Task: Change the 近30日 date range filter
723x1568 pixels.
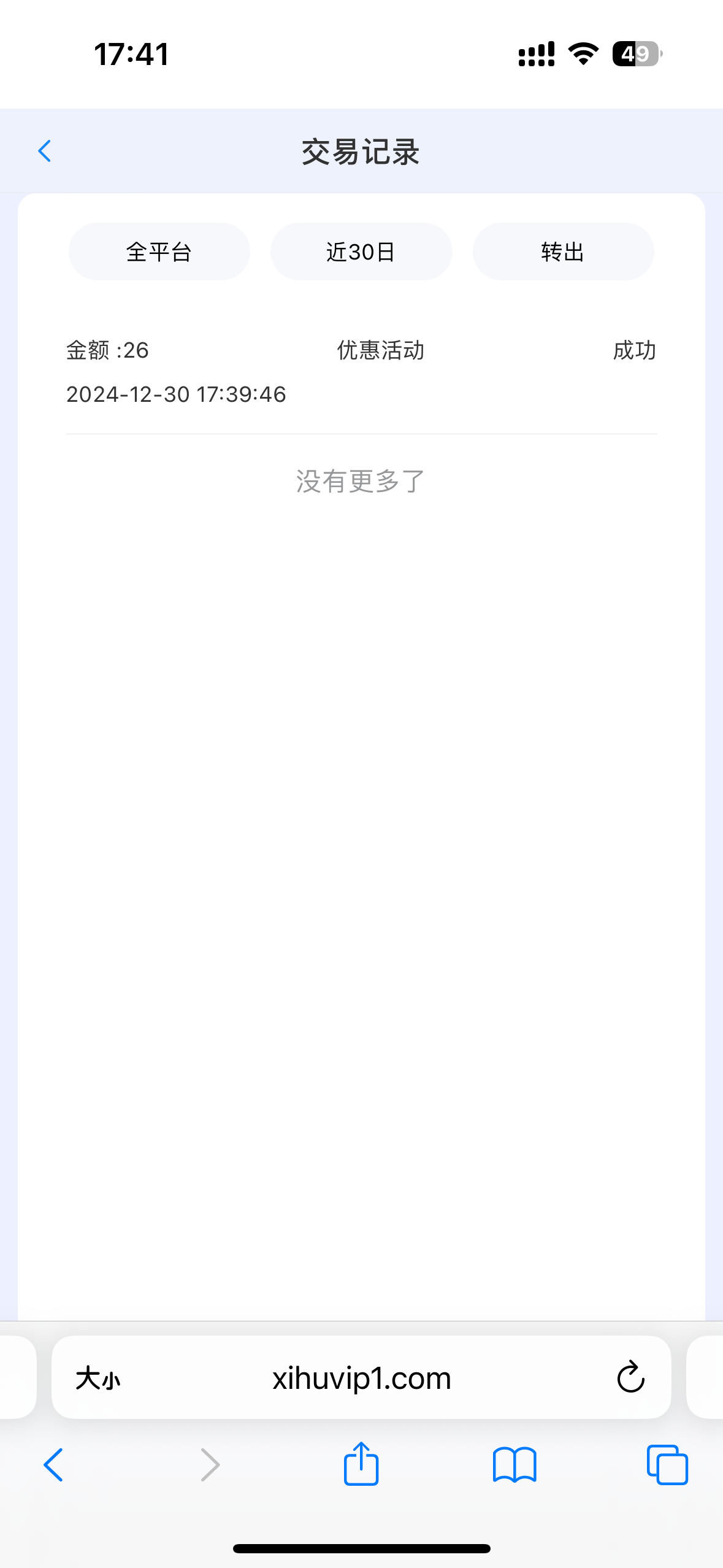Action: [361, 252]
